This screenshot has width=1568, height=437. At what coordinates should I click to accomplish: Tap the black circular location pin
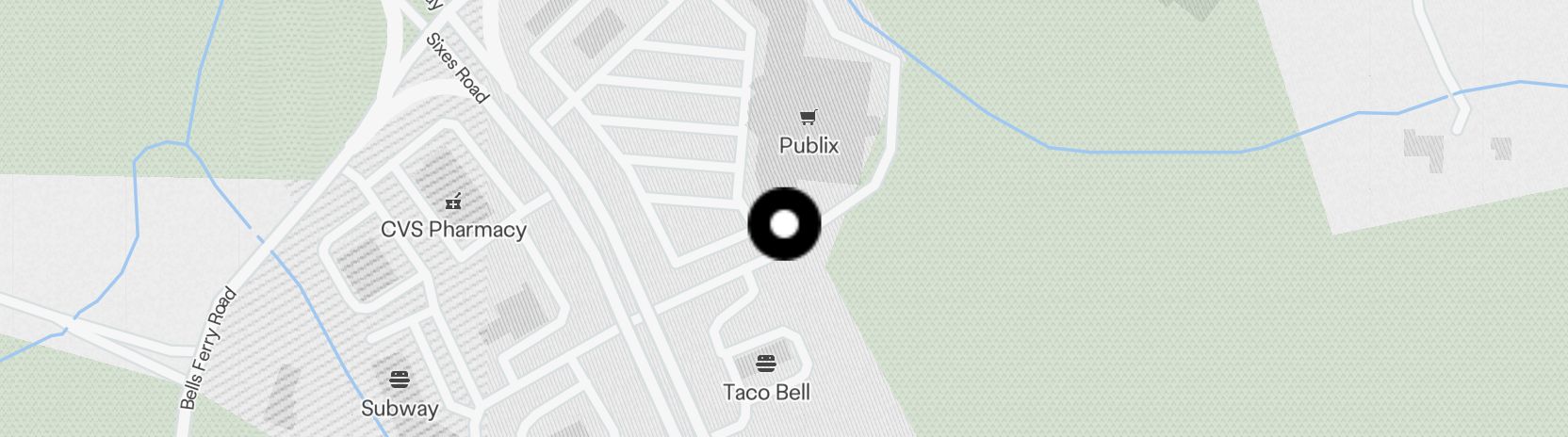coord(784,225)
